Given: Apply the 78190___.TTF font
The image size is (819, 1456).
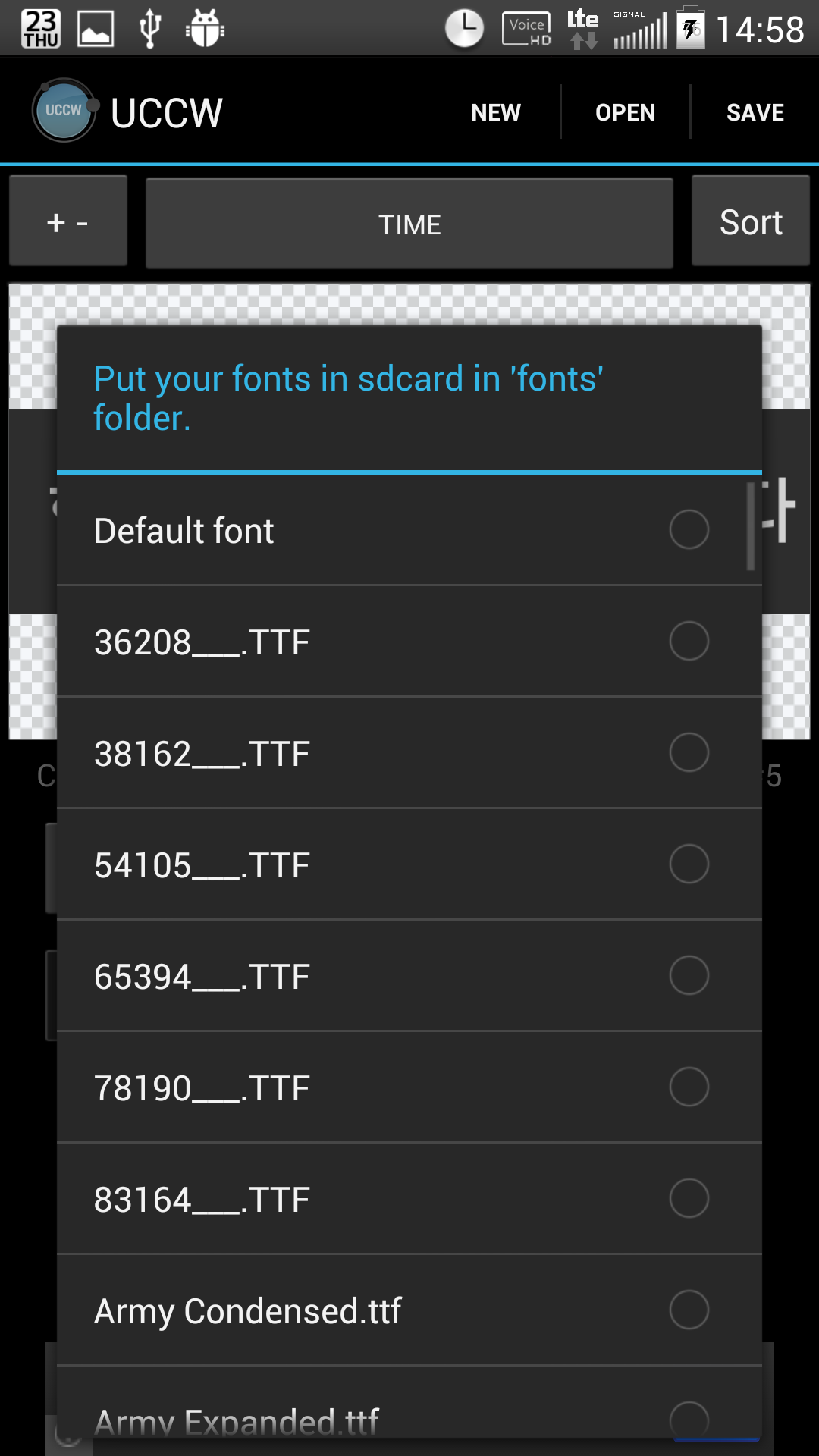Looking at the screenshot, I should pos(409,1087).
